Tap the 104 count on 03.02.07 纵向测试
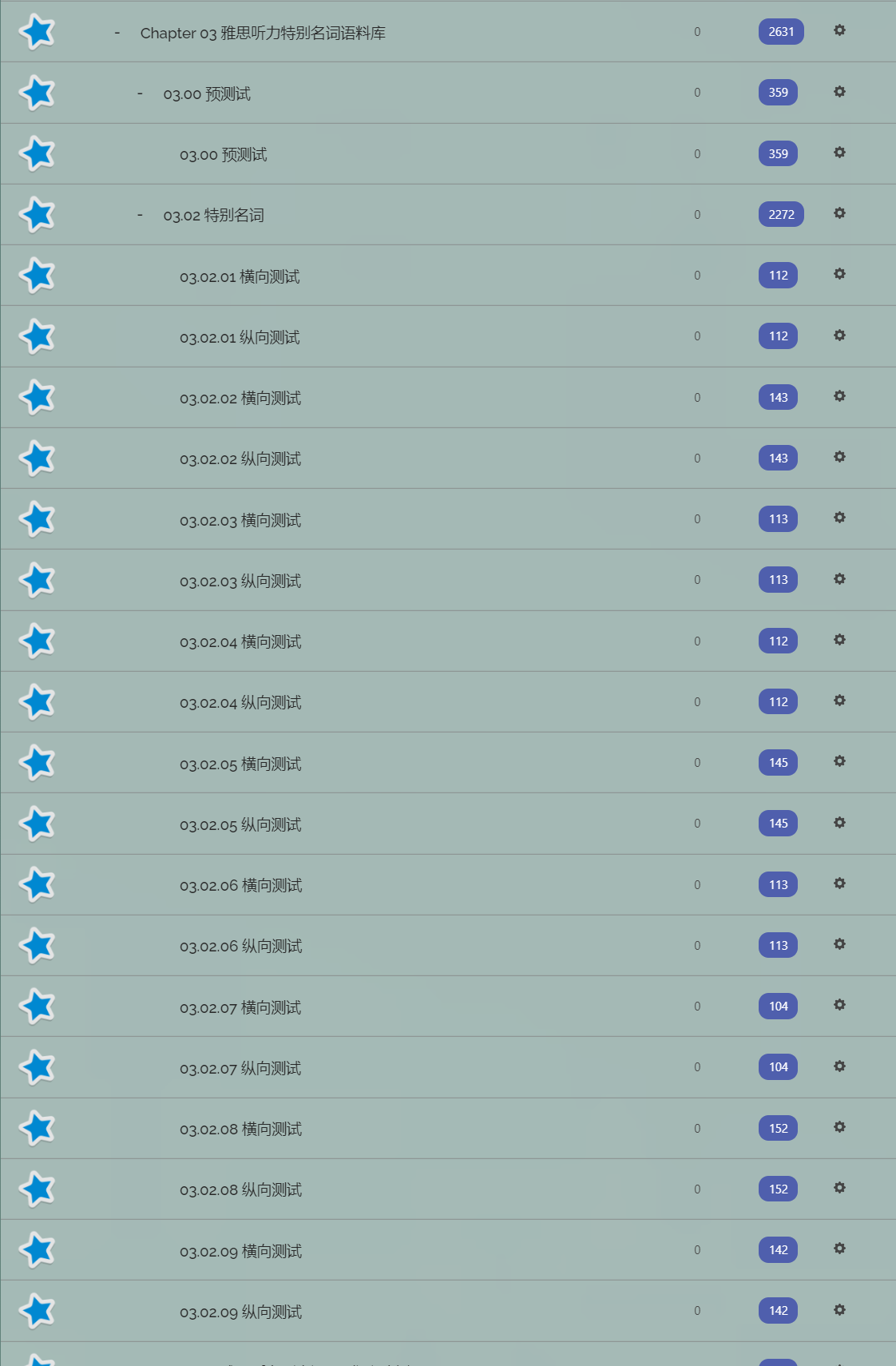Screen dimensions: 896x1366 coord(778,1066)
